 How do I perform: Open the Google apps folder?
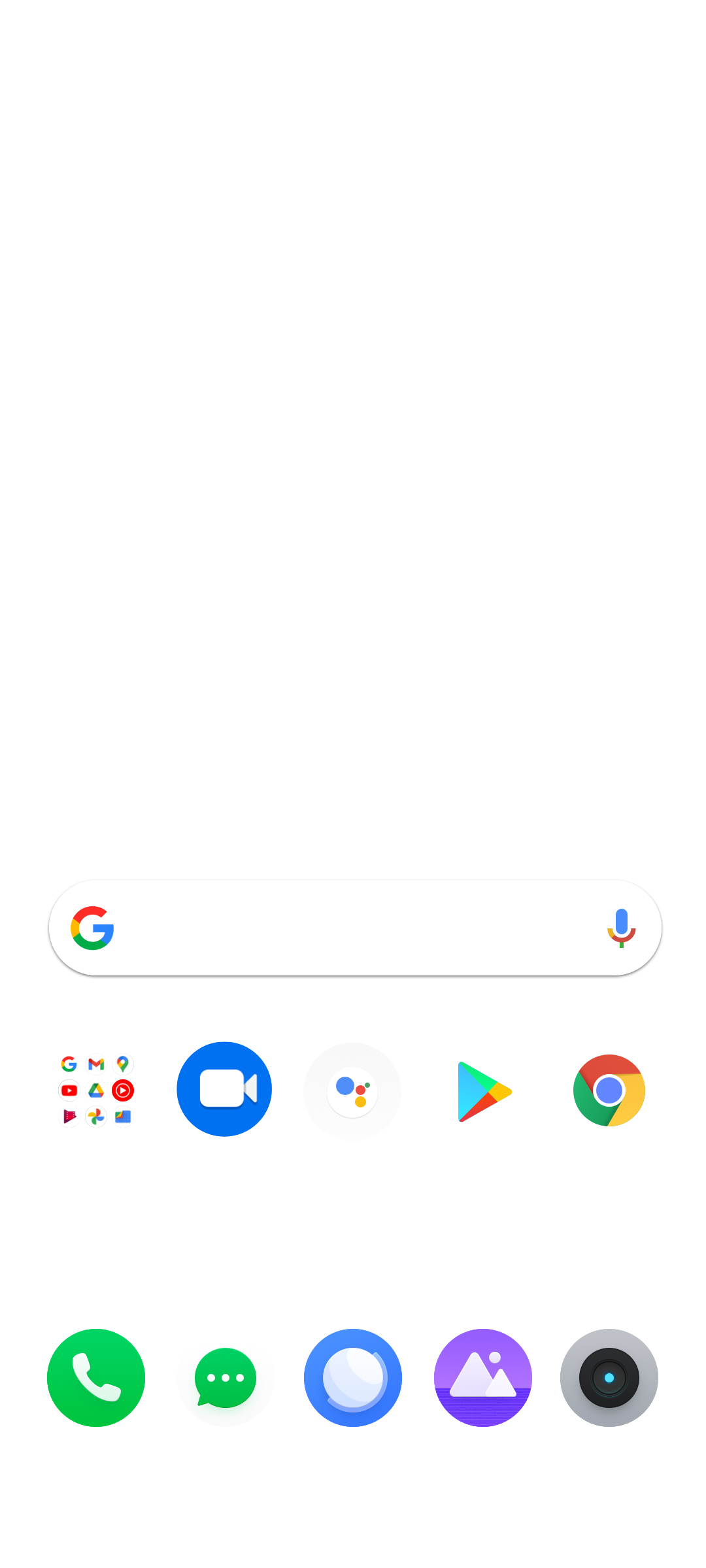point(96,1090)
